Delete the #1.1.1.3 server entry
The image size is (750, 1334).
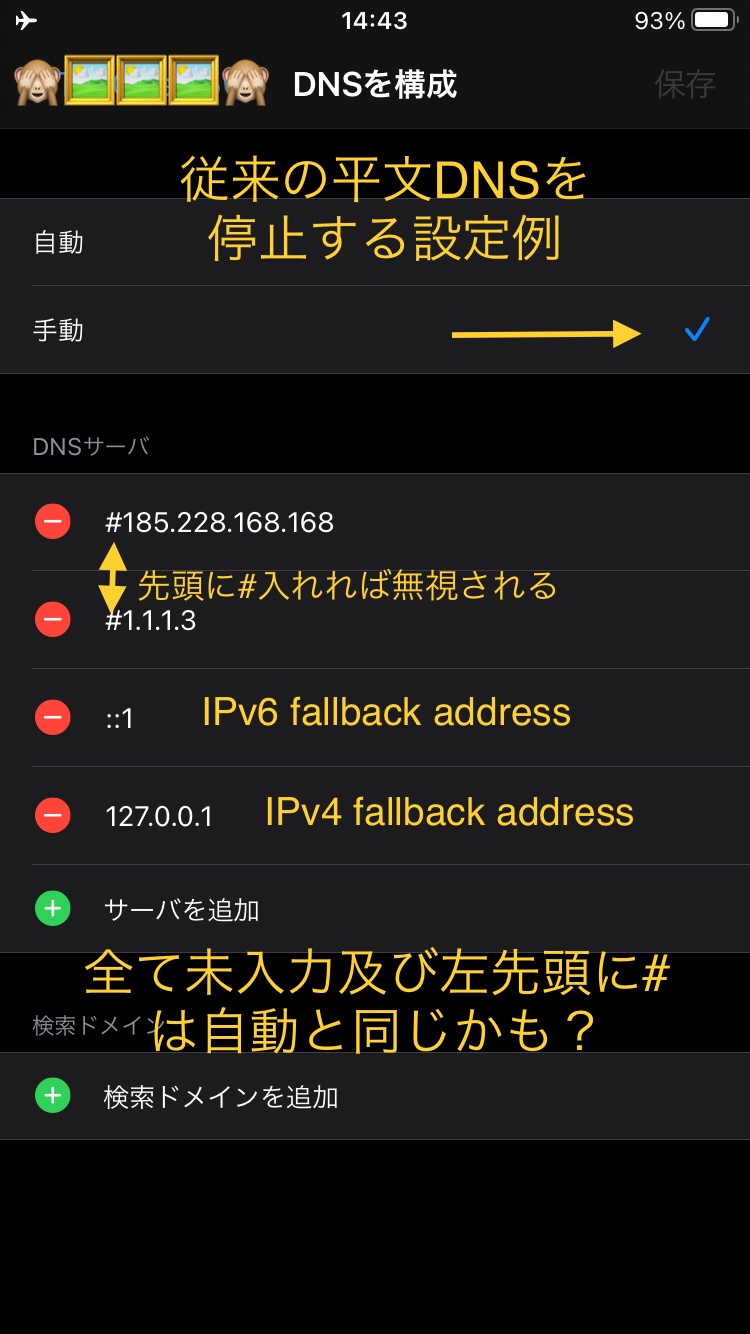(53, 620)
